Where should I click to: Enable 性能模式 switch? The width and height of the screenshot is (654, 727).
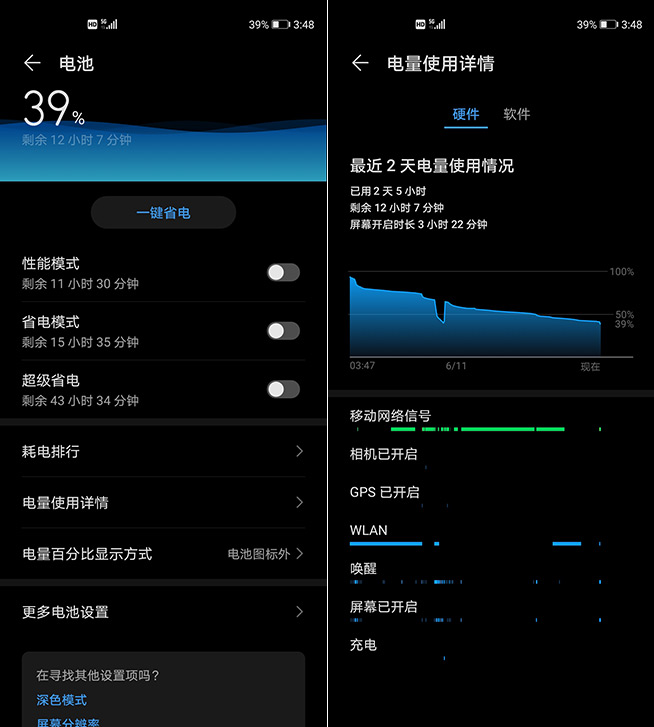tap(283, 272)
